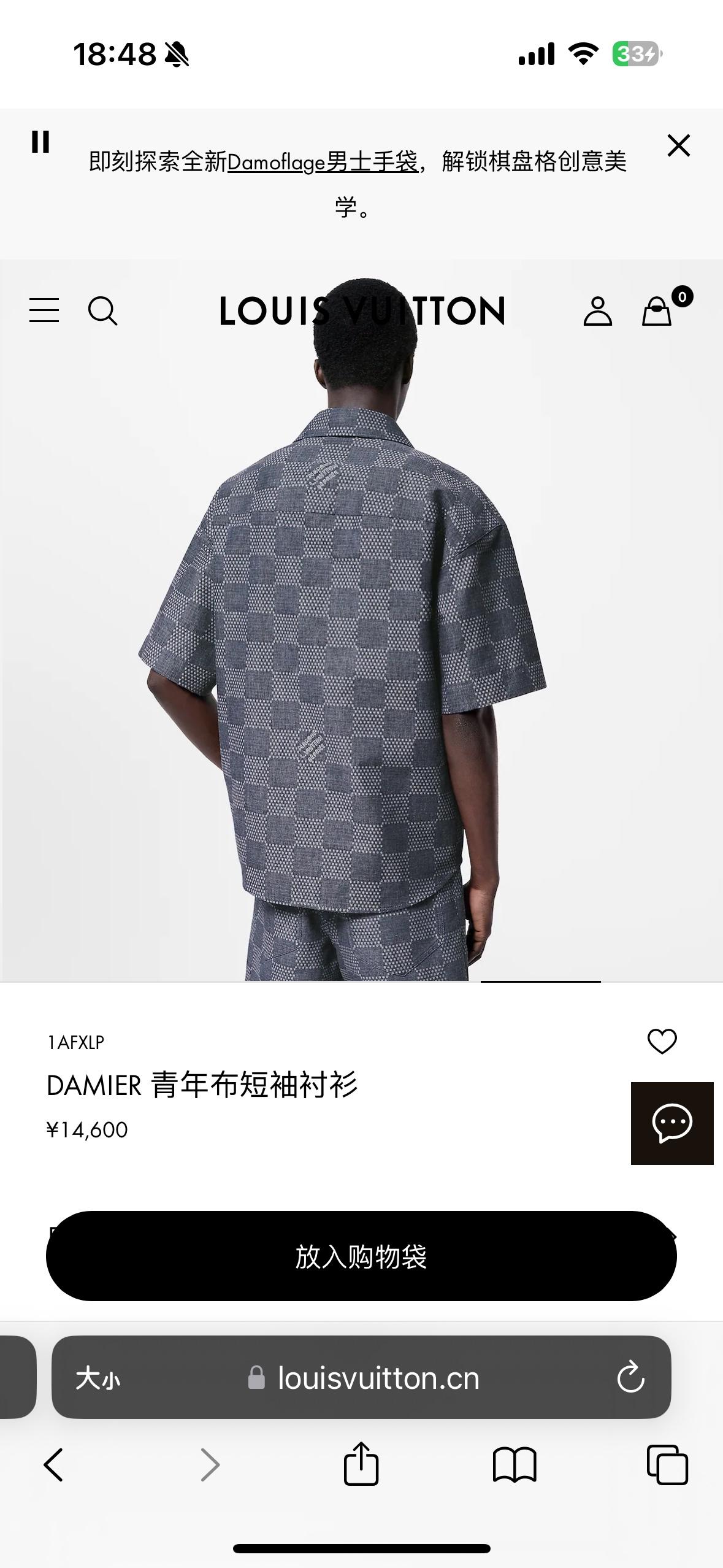Open the 大小 page settings menu

98,1378
